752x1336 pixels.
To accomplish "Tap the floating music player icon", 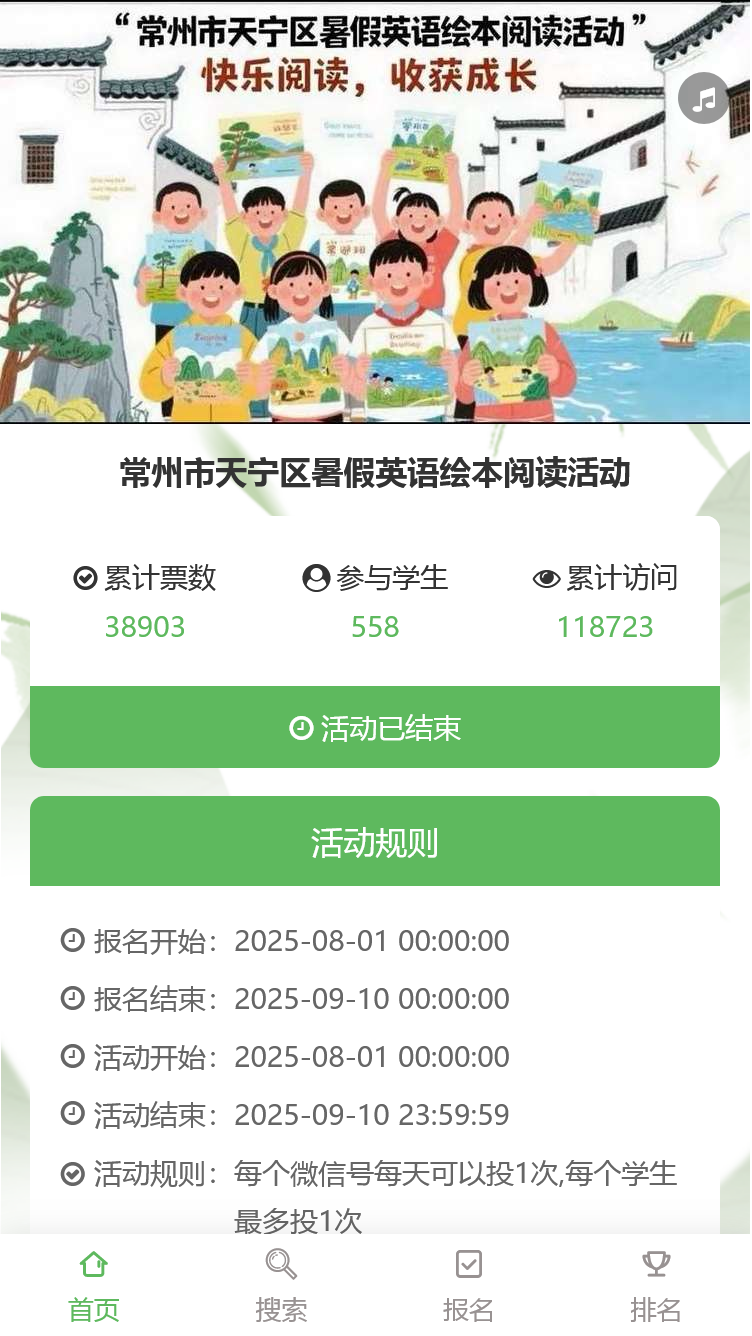I will click(x=703, y=98).
